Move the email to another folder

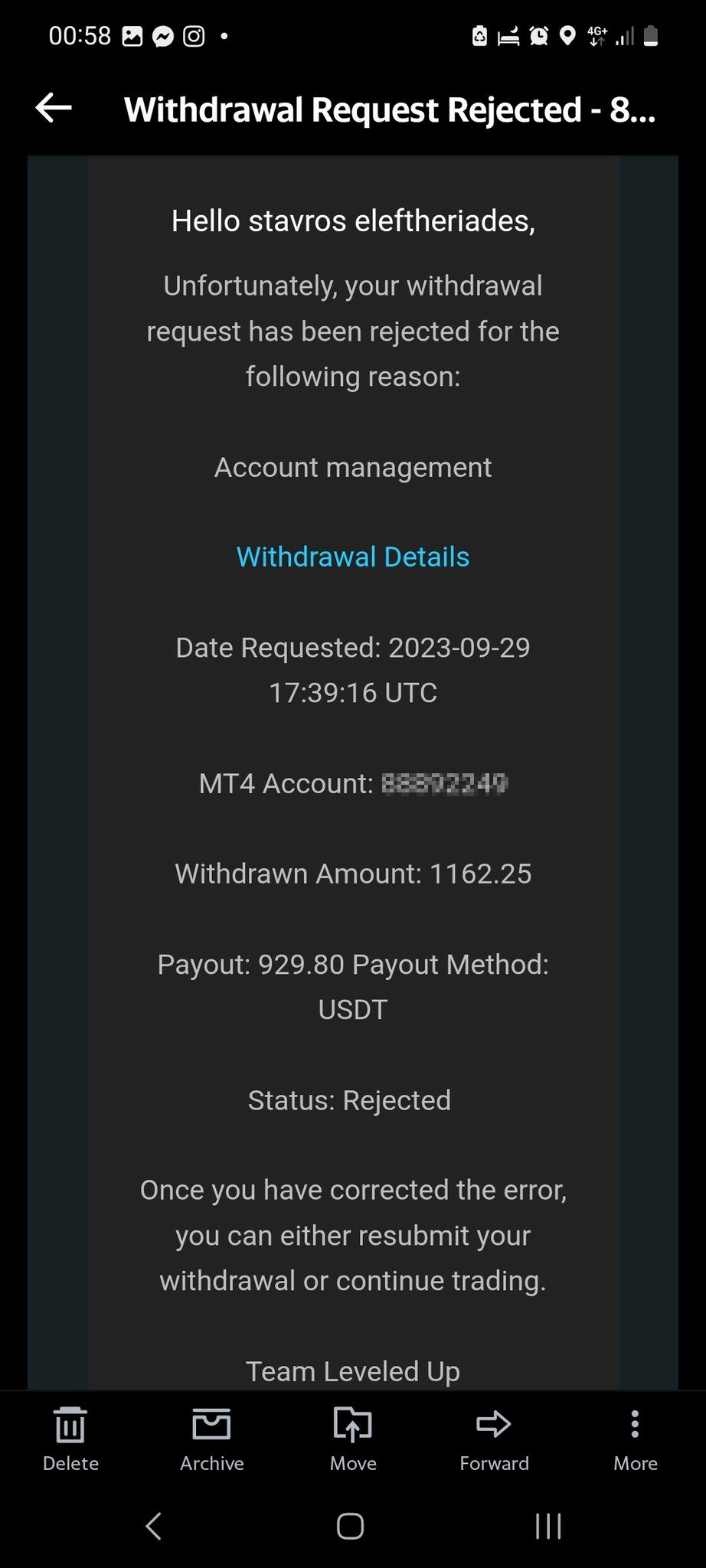[352, 1438]
